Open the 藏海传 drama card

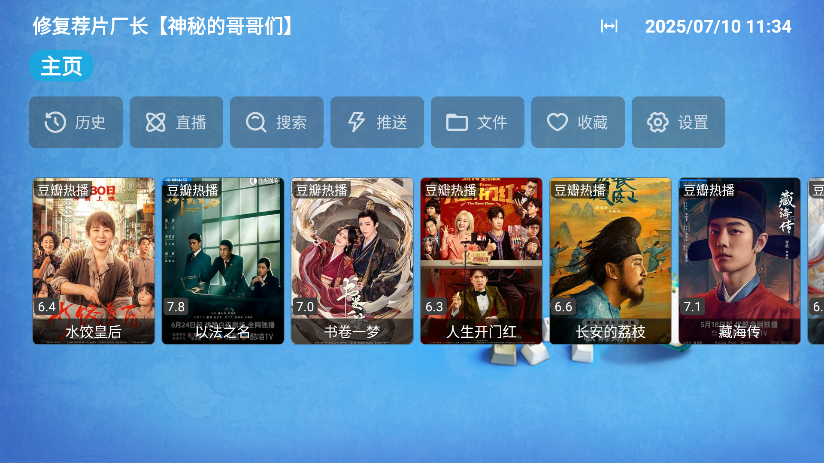(739, 260)
